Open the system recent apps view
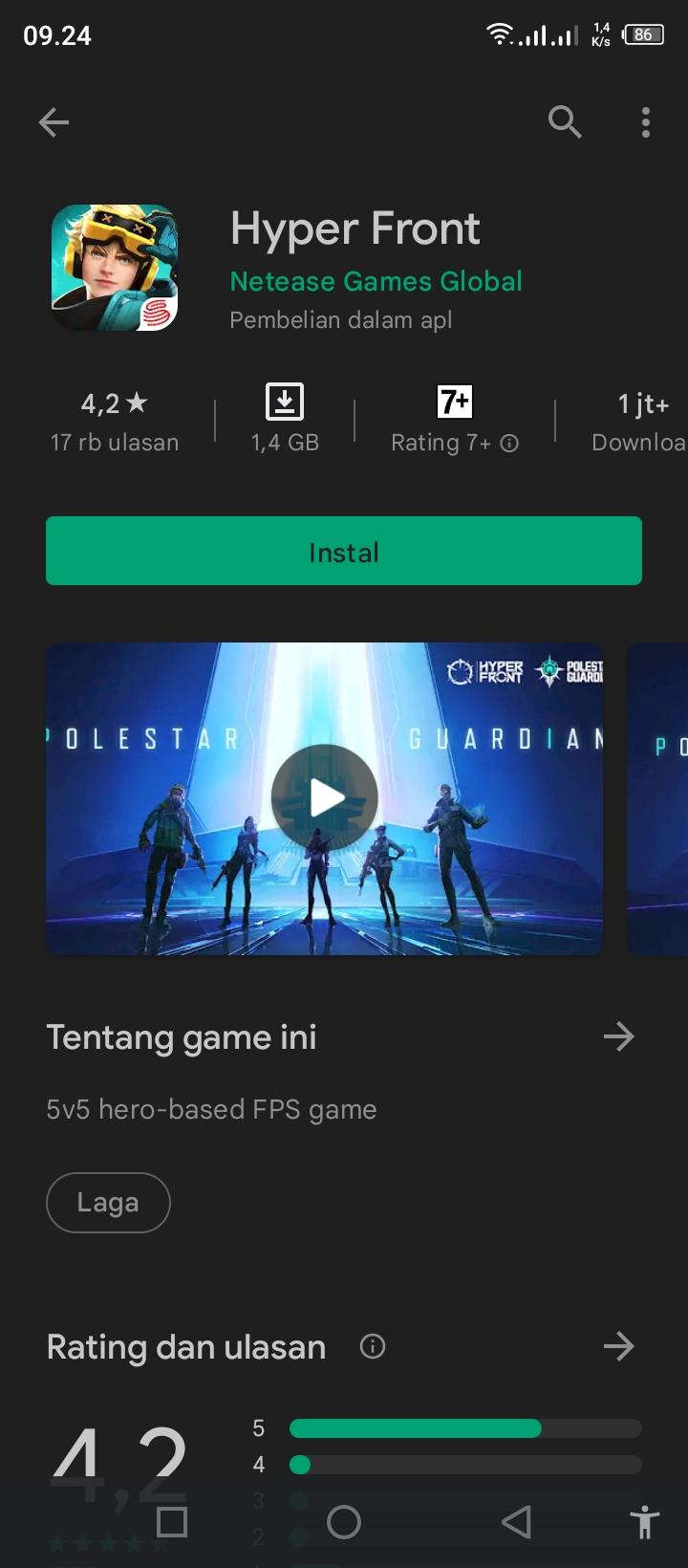This screenshot has width=688, height=1568. click(x=172, y=1522)
